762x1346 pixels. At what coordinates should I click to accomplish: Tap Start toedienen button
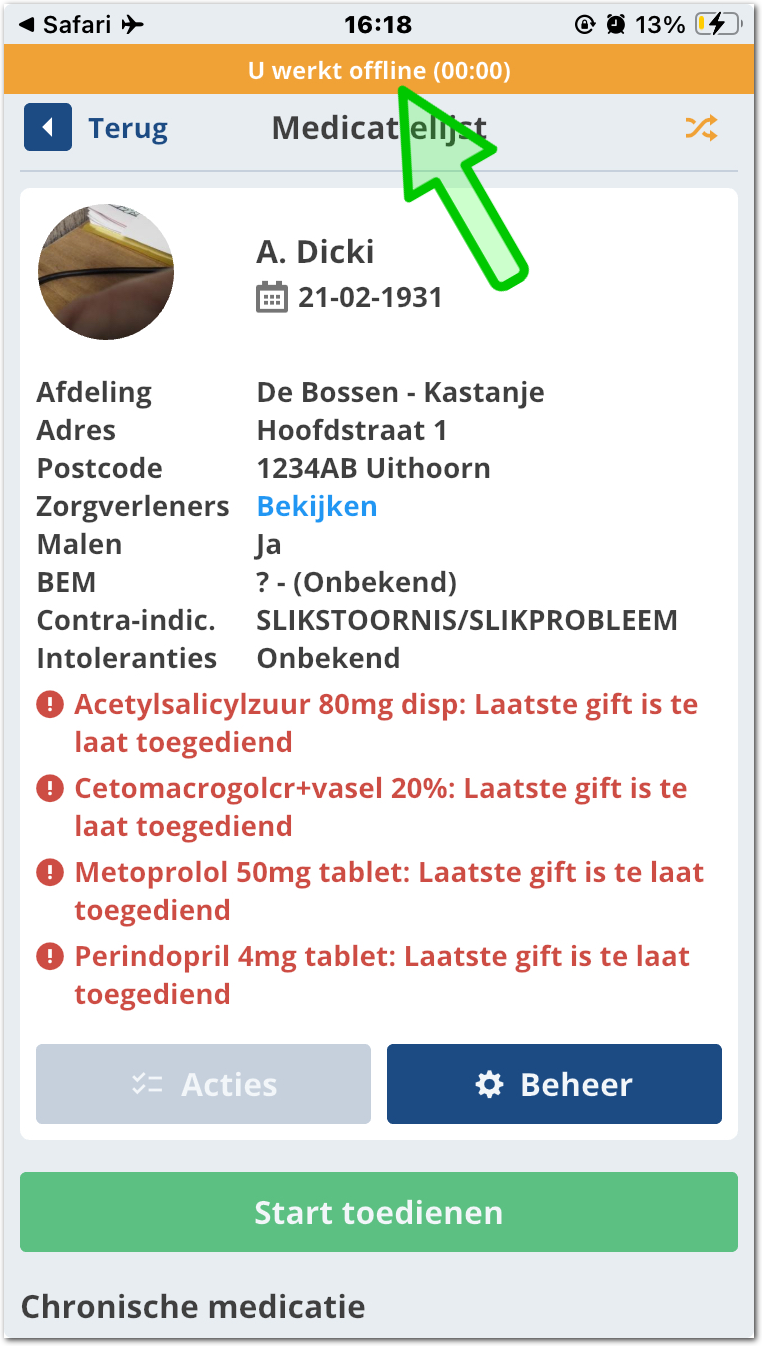379,1212
